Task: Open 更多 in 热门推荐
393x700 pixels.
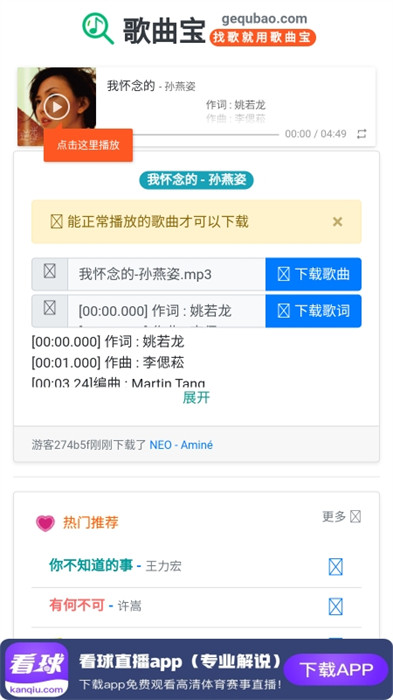Action: [341, 517]
